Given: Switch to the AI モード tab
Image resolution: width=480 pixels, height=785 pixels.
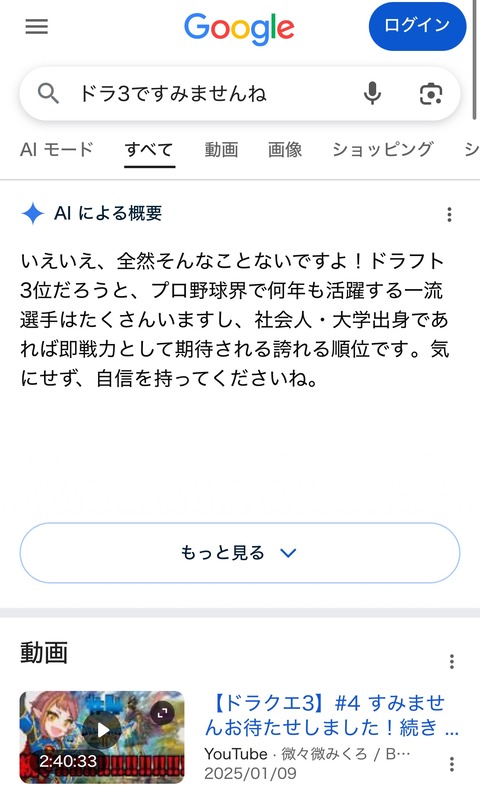Looking at the screenshot, I should click(57, 149).
